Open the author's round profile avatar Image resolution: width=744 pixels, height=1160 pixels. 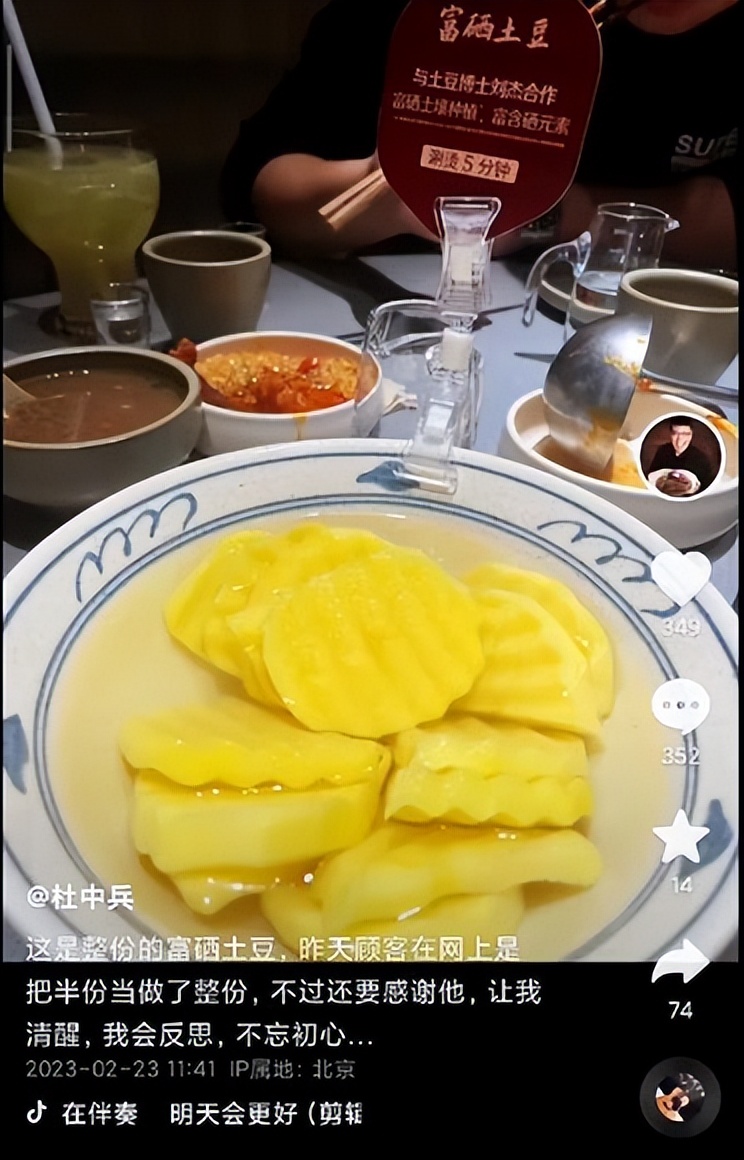[680, 456]
